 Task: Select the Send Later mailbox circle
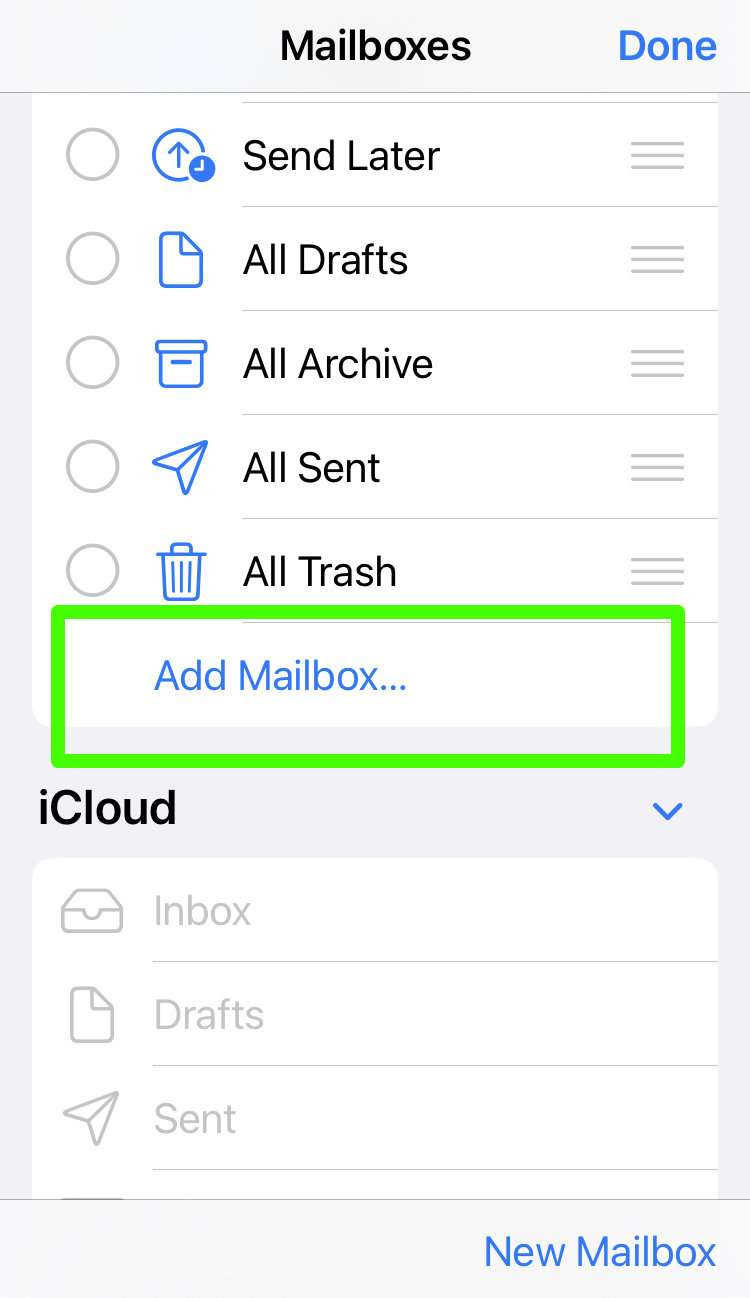92,156
